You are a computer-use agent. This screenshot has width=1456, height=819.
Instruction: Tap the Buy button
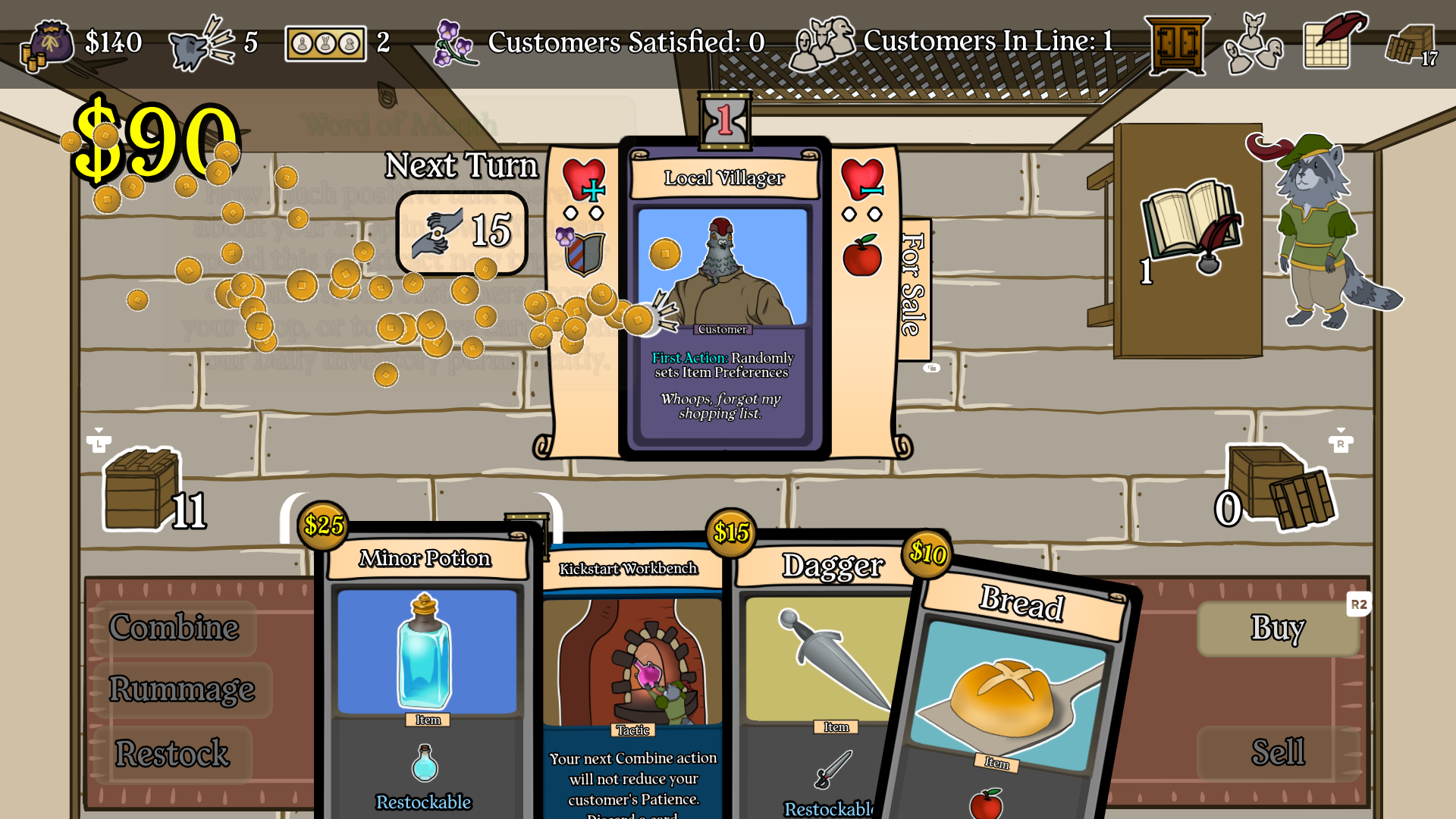[1278, 628]
